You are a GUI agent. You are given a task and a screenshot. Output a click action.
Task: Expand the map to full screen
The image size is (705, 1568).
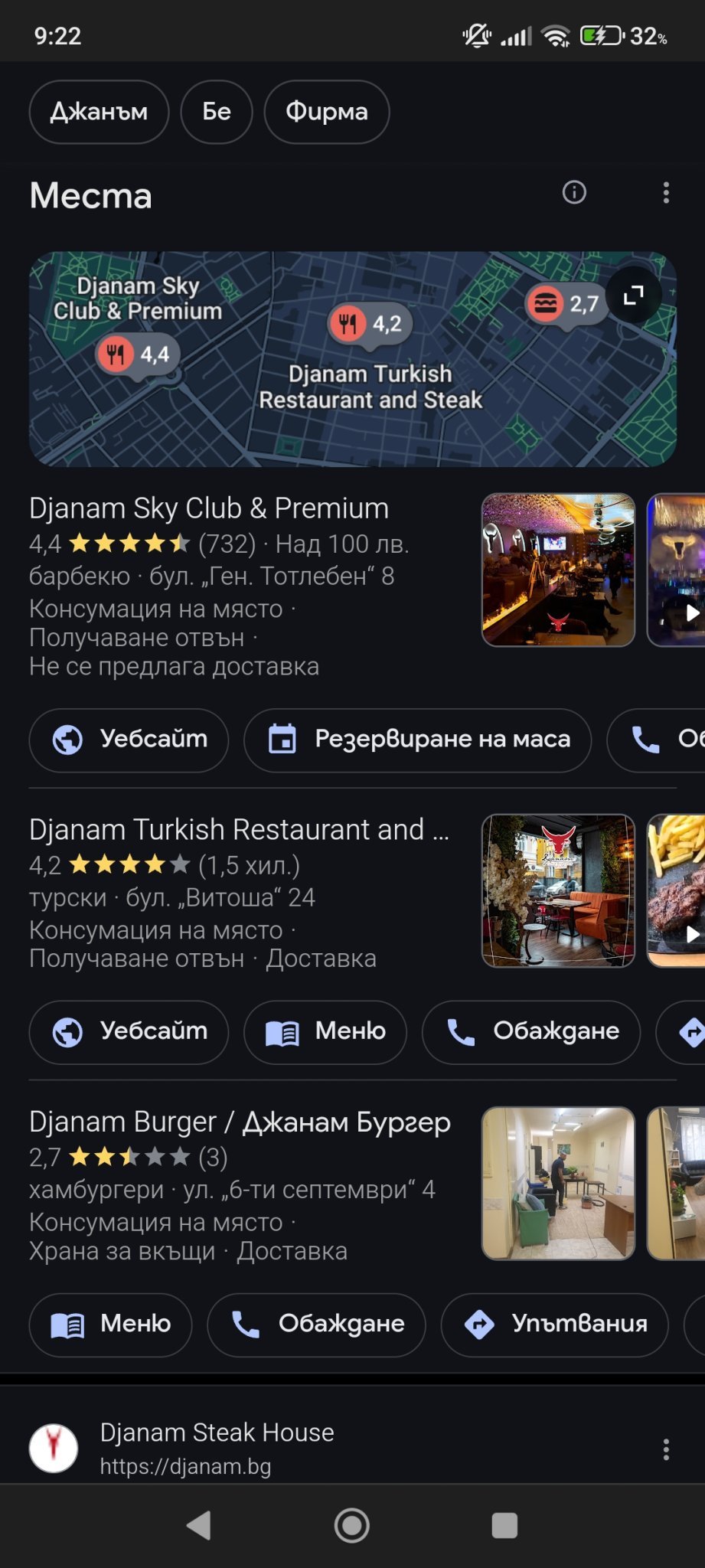tap(634, 296)
